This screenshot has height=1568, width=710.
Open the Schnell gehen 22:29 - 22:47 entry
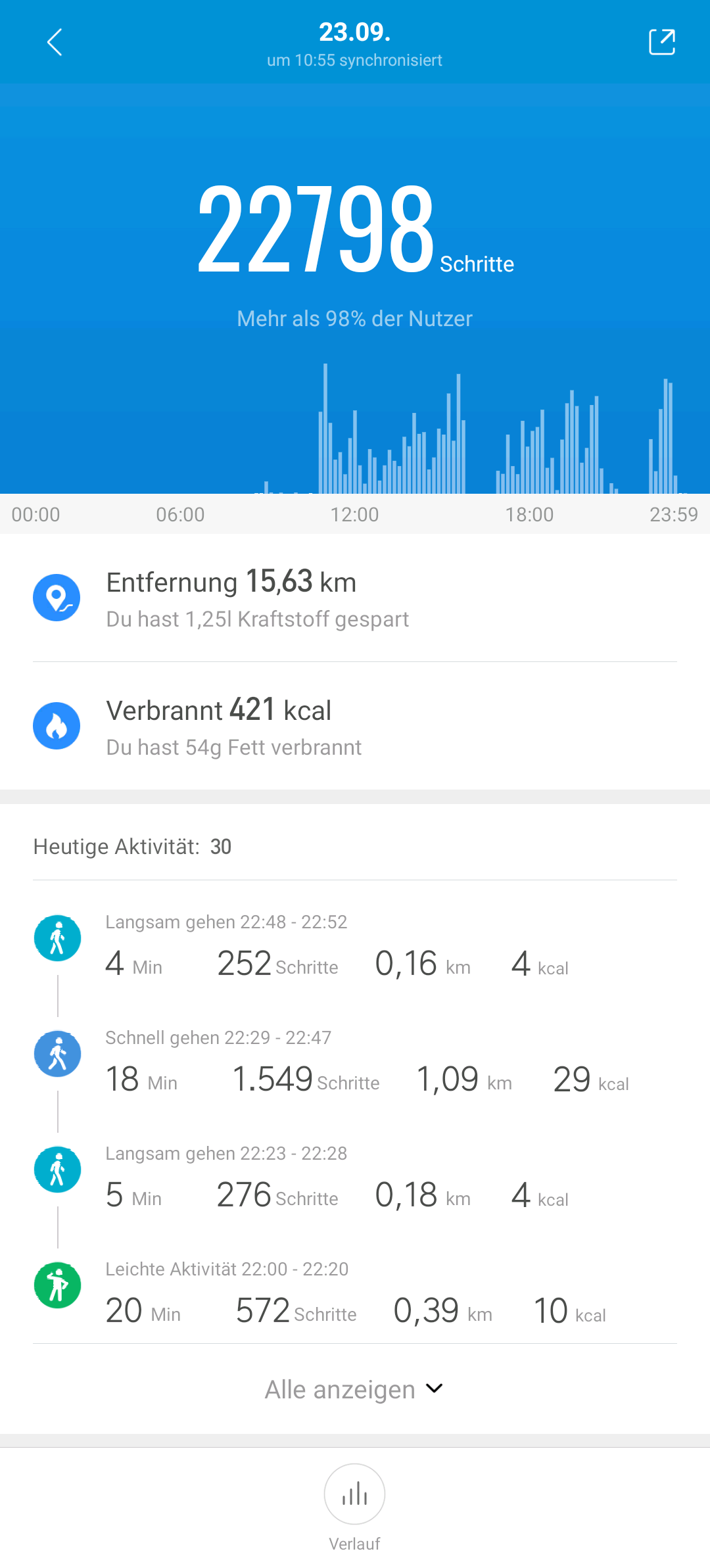pyautogui.click(x=355, y=1062)
